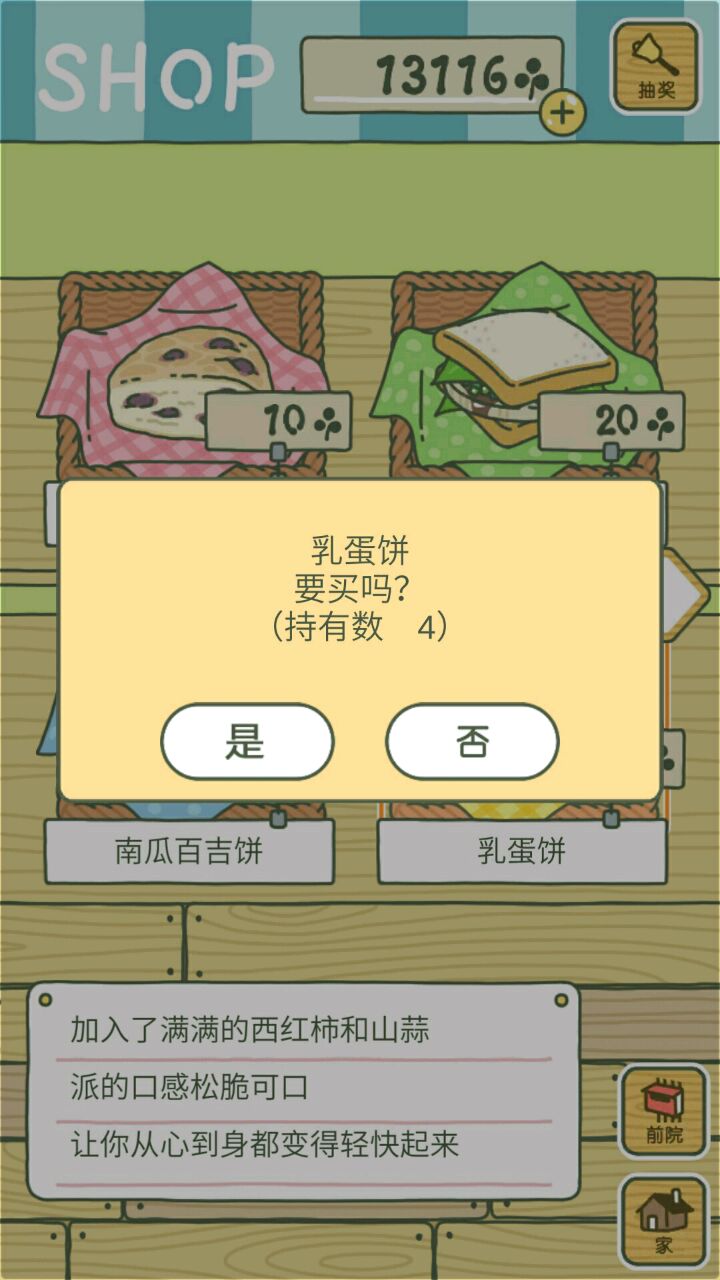Viewport: 720px width, 1280px height.
Task: Open the 抽奖 lottery
Action: 656,66
